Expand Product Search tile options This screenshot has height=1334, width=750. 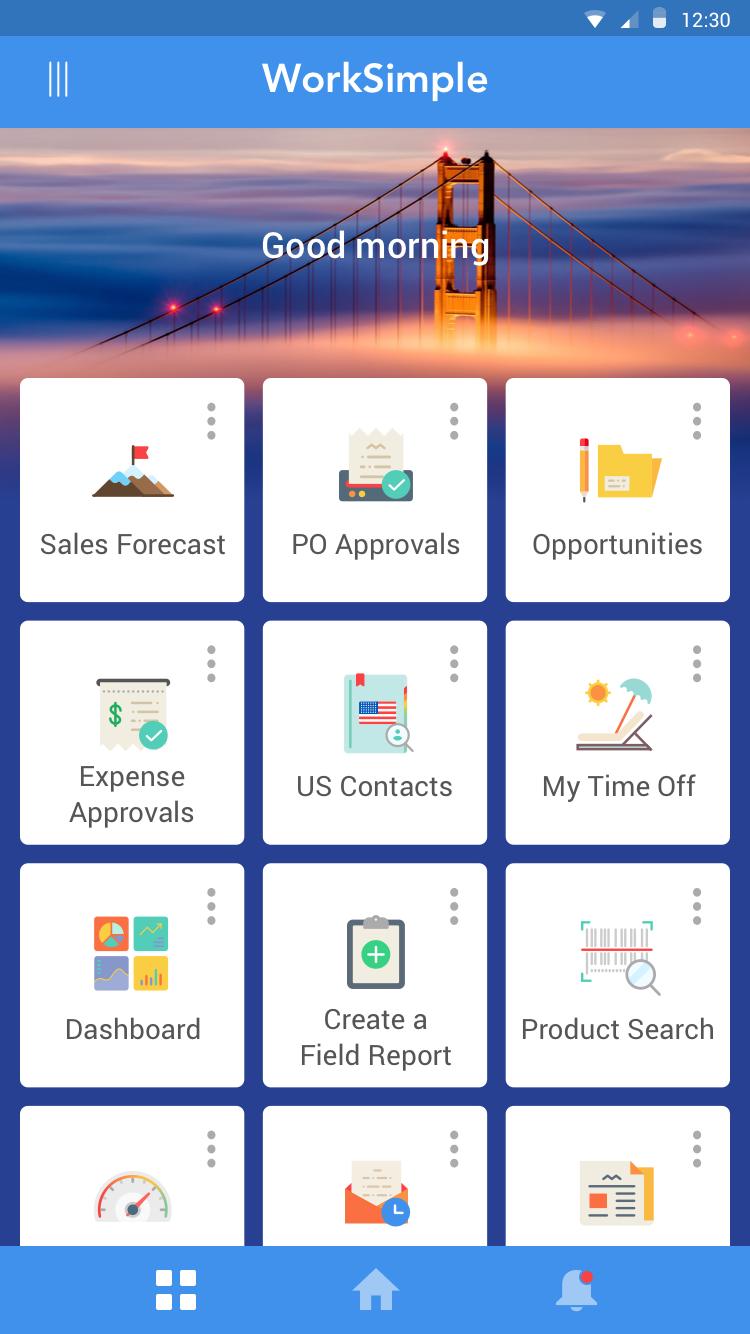point(696,905)
